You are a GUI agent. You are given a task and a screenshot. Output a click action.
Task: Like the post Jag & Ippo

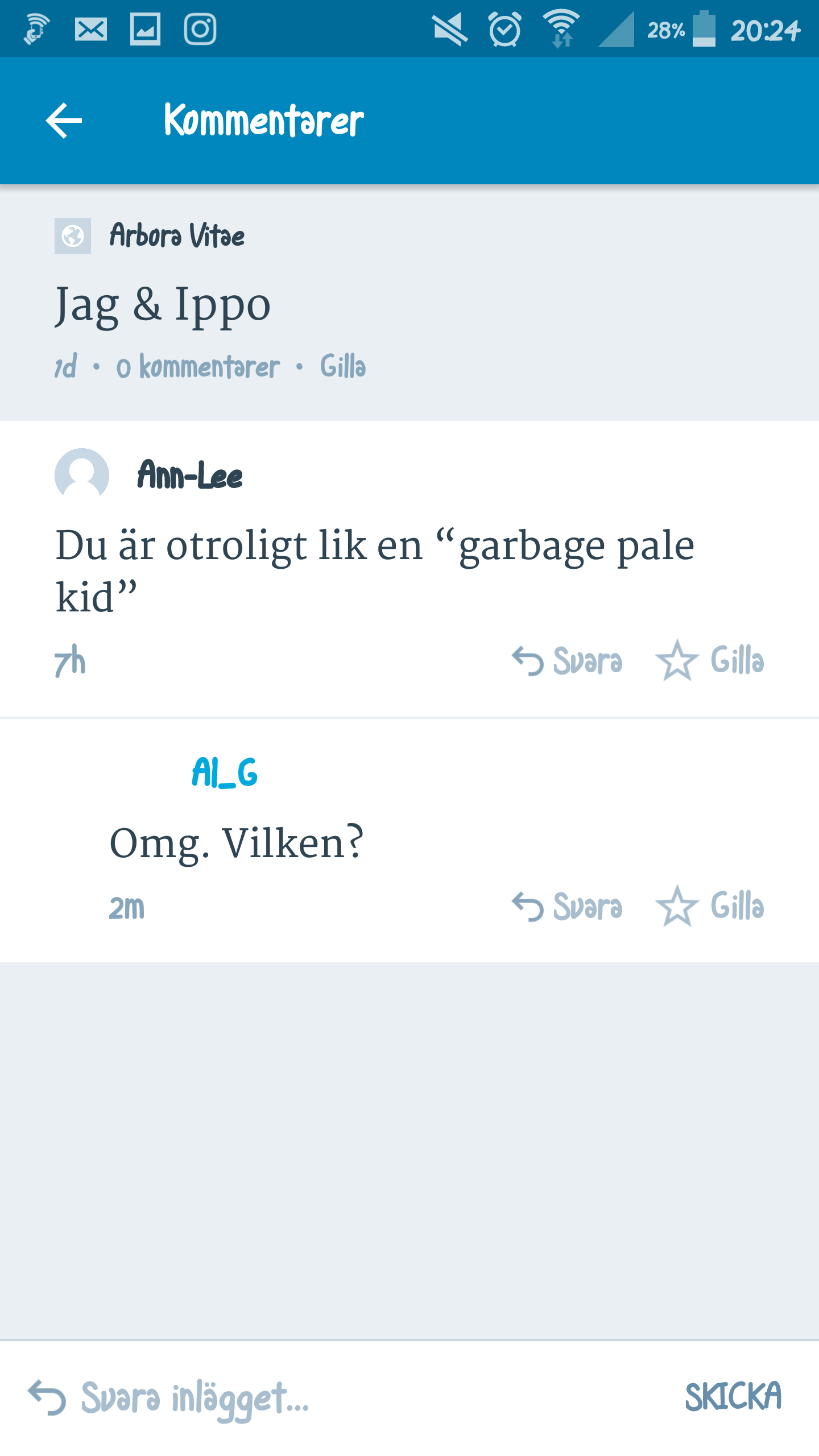342,366
